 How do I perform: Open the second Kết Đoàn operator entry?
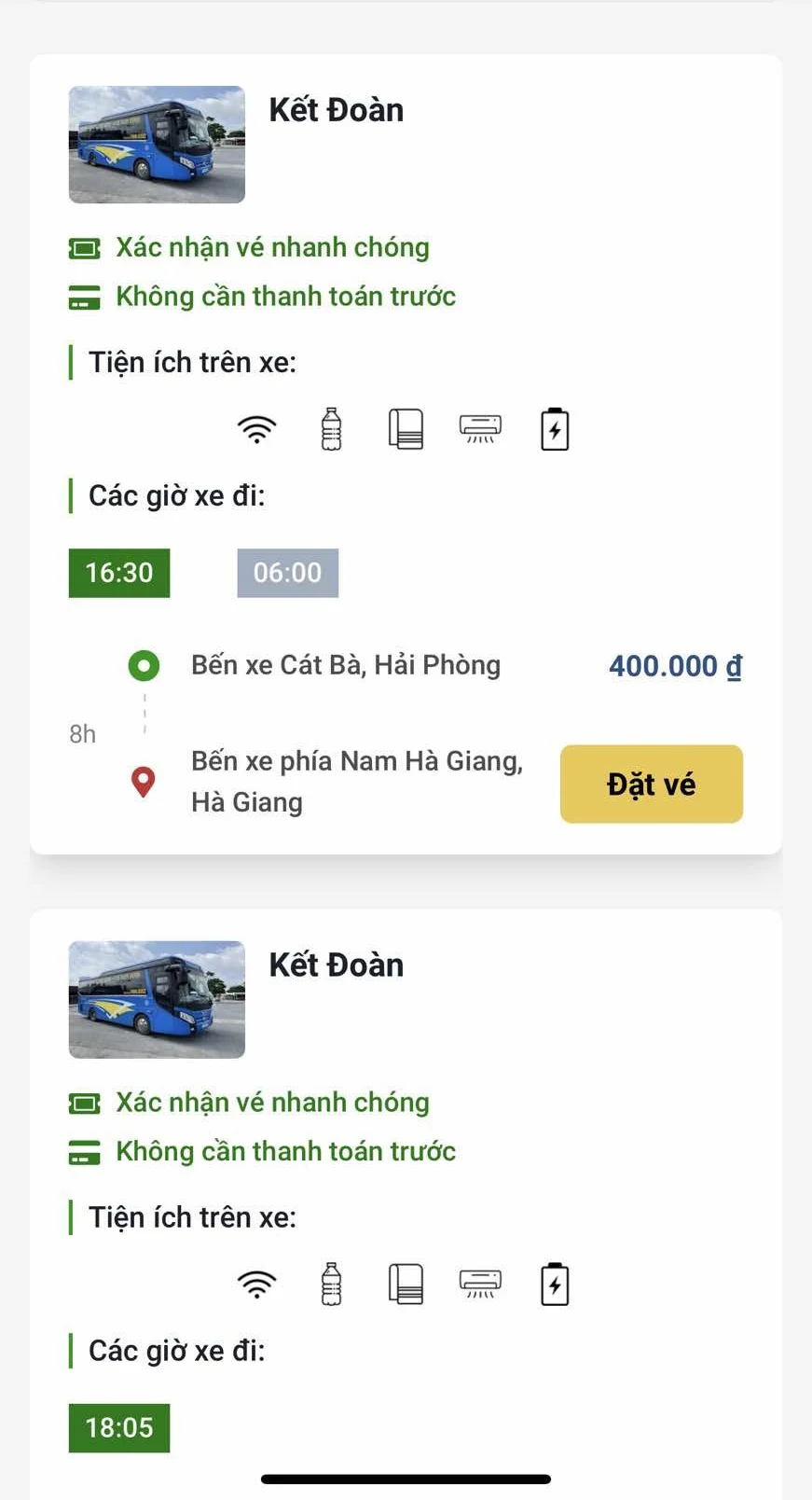click(336, 965)
